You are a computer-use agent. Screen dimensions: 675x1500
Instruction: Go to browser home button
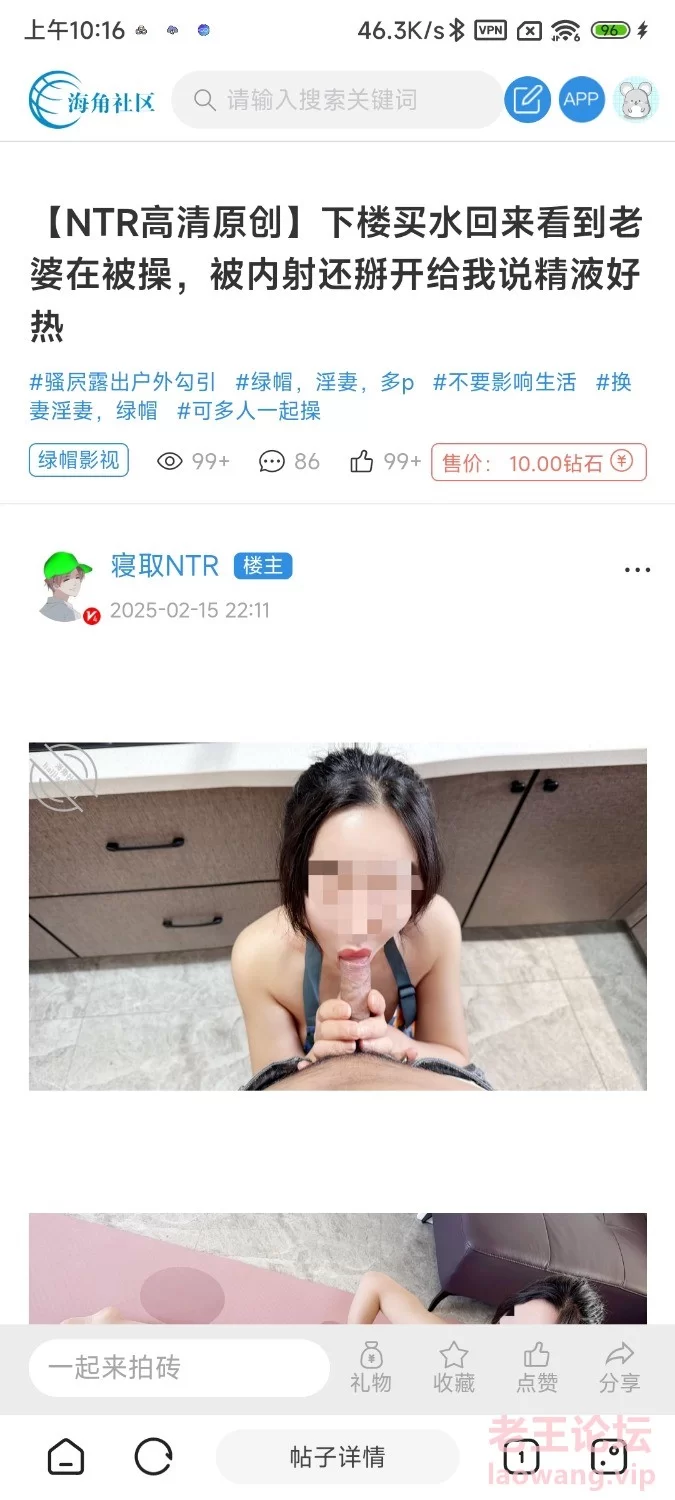(x=66, y=1457)
